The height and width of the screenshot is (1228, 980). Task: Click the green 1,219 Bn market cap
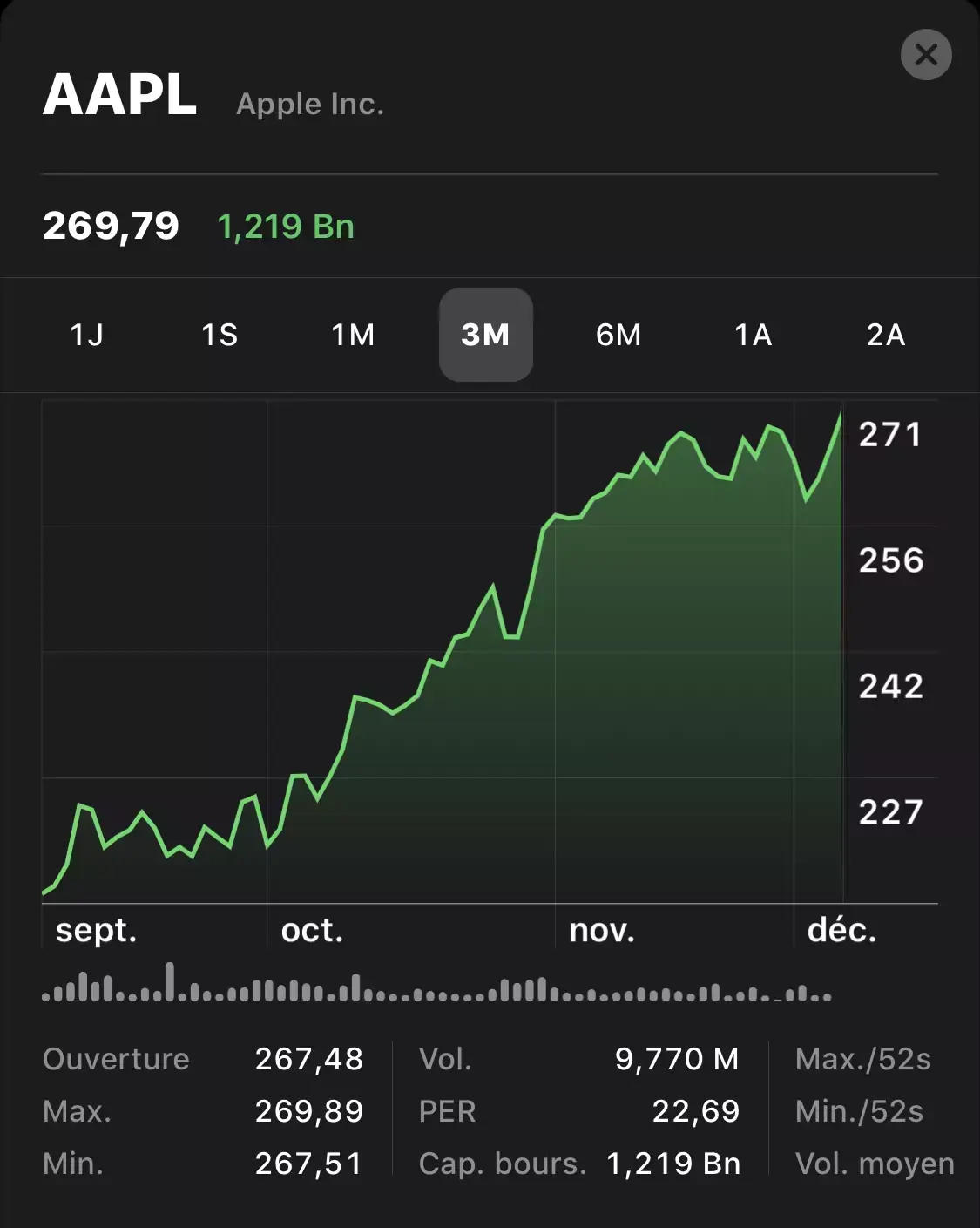click(x=286, y=227)
